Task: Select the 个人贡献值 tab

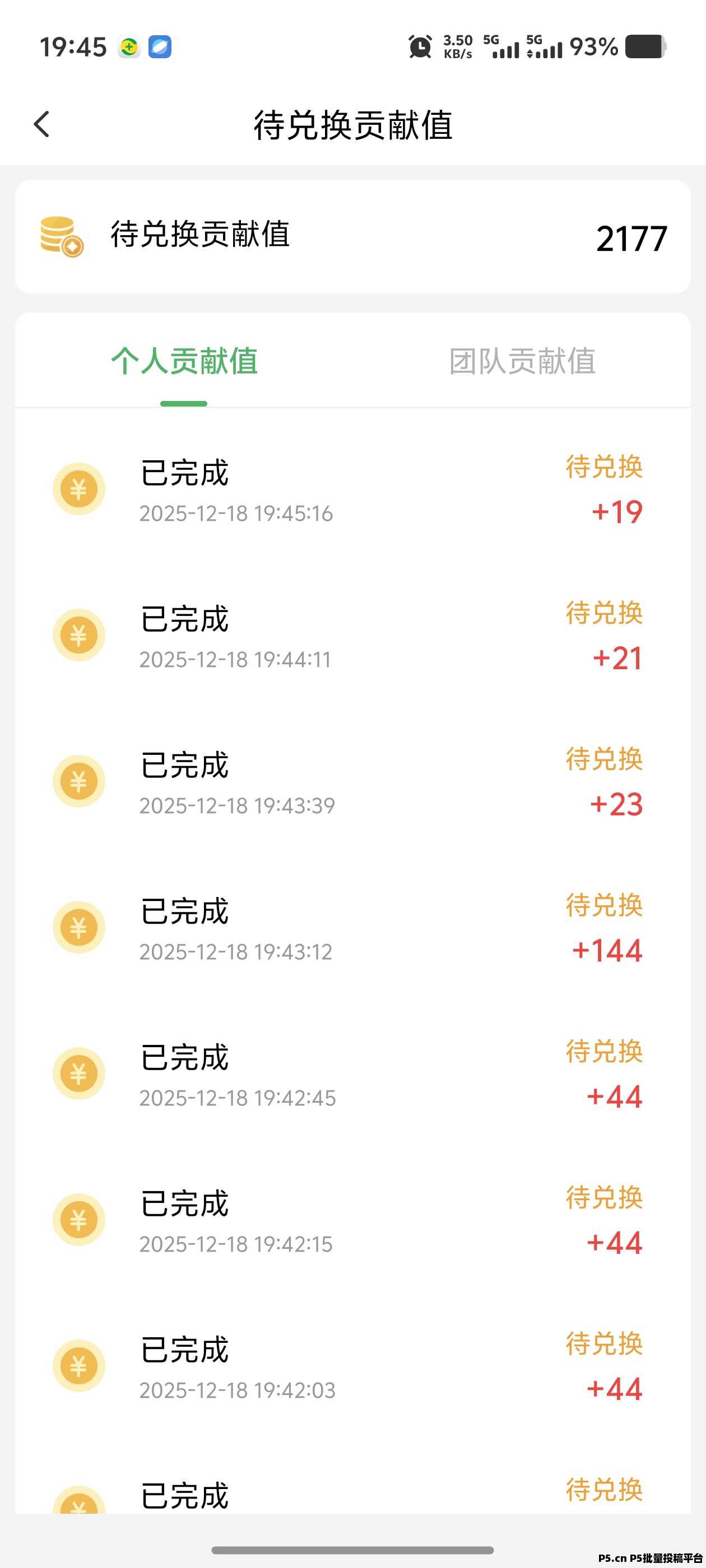Action: point(184,361)
